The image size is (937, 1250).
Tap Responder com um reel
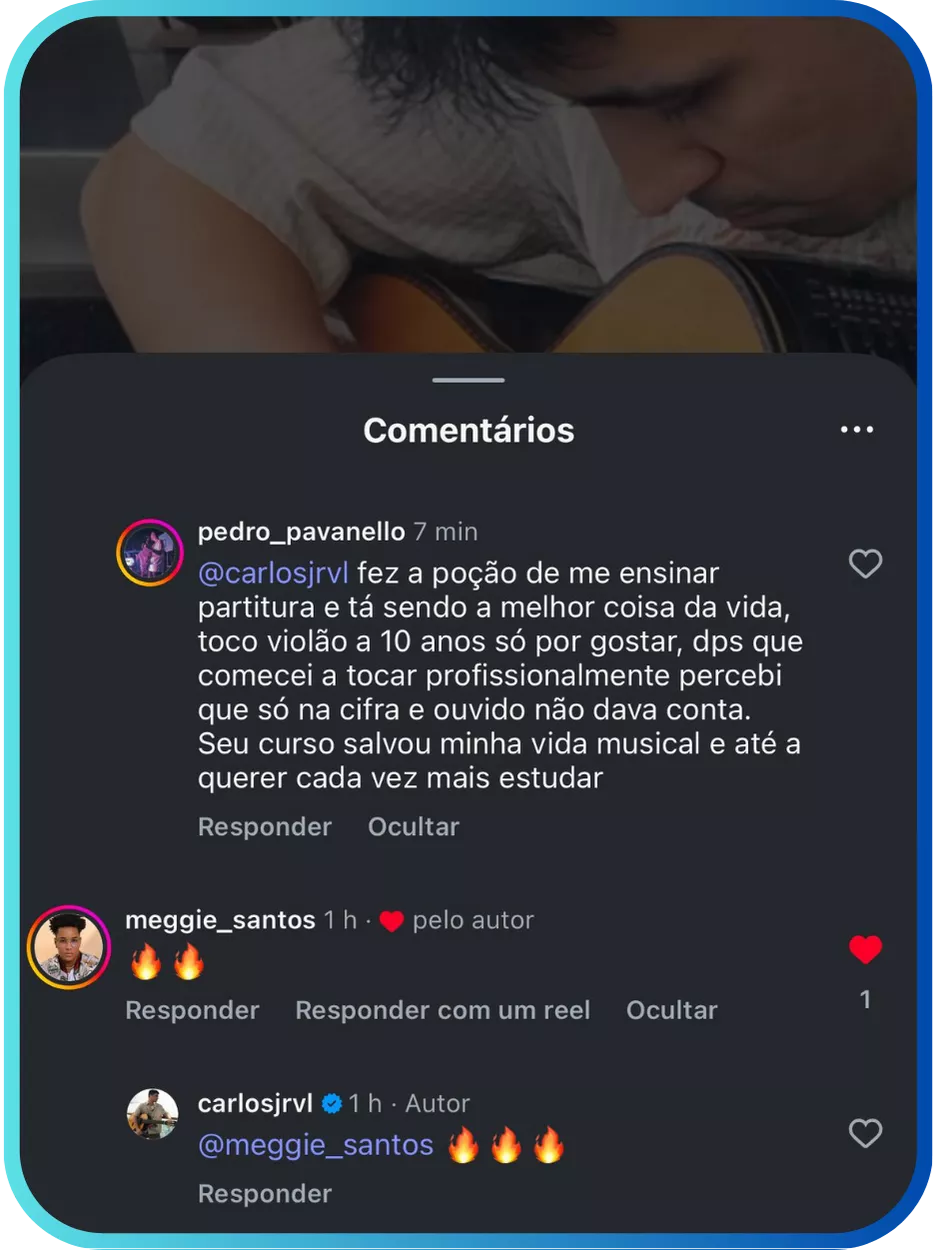click(442, 1010)
